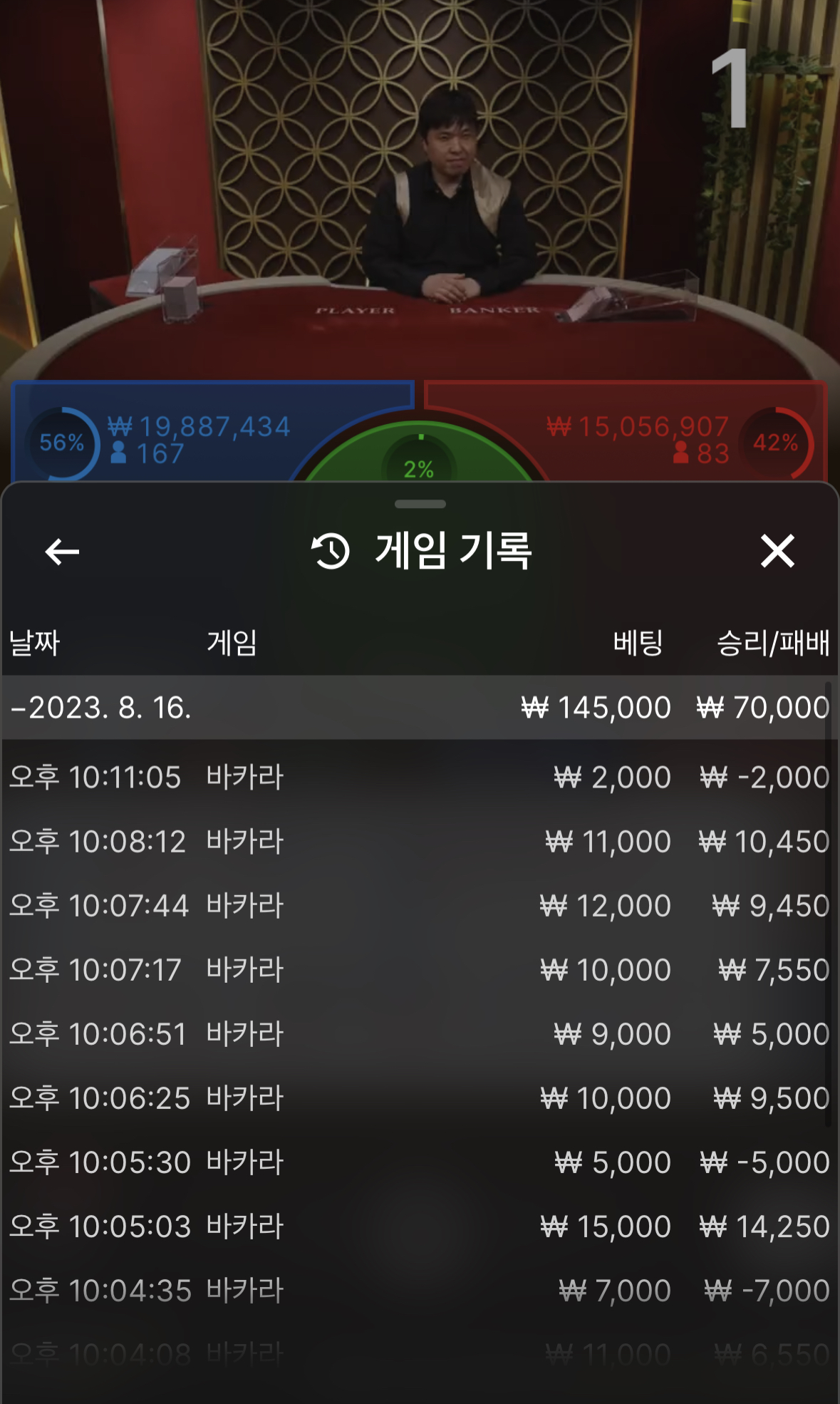Open the 10:07:17 바카라 record

click(x=419, y=970)
